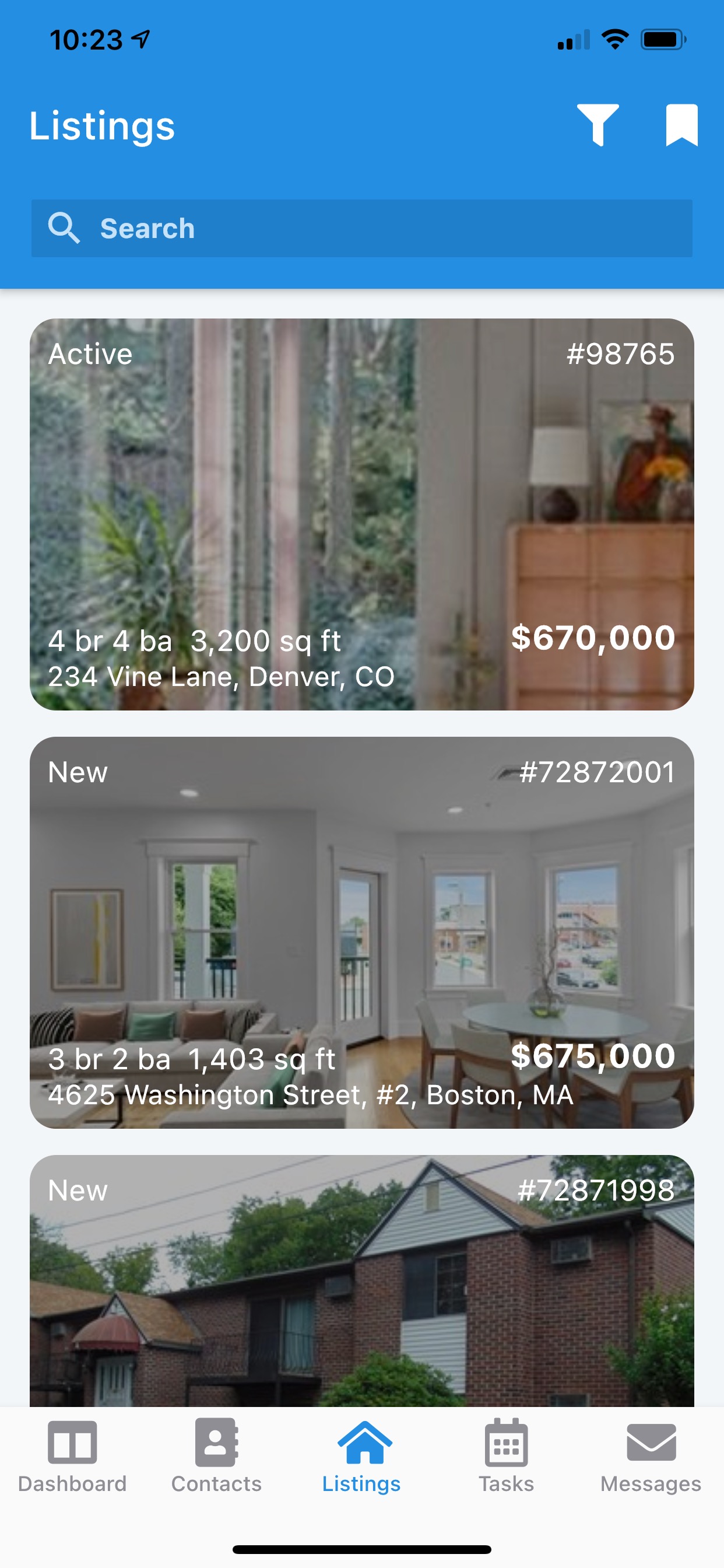The width and height of the screenshot is (724, 1568).
Task: Go to the Contacts tab
Action: [217, 1457]
